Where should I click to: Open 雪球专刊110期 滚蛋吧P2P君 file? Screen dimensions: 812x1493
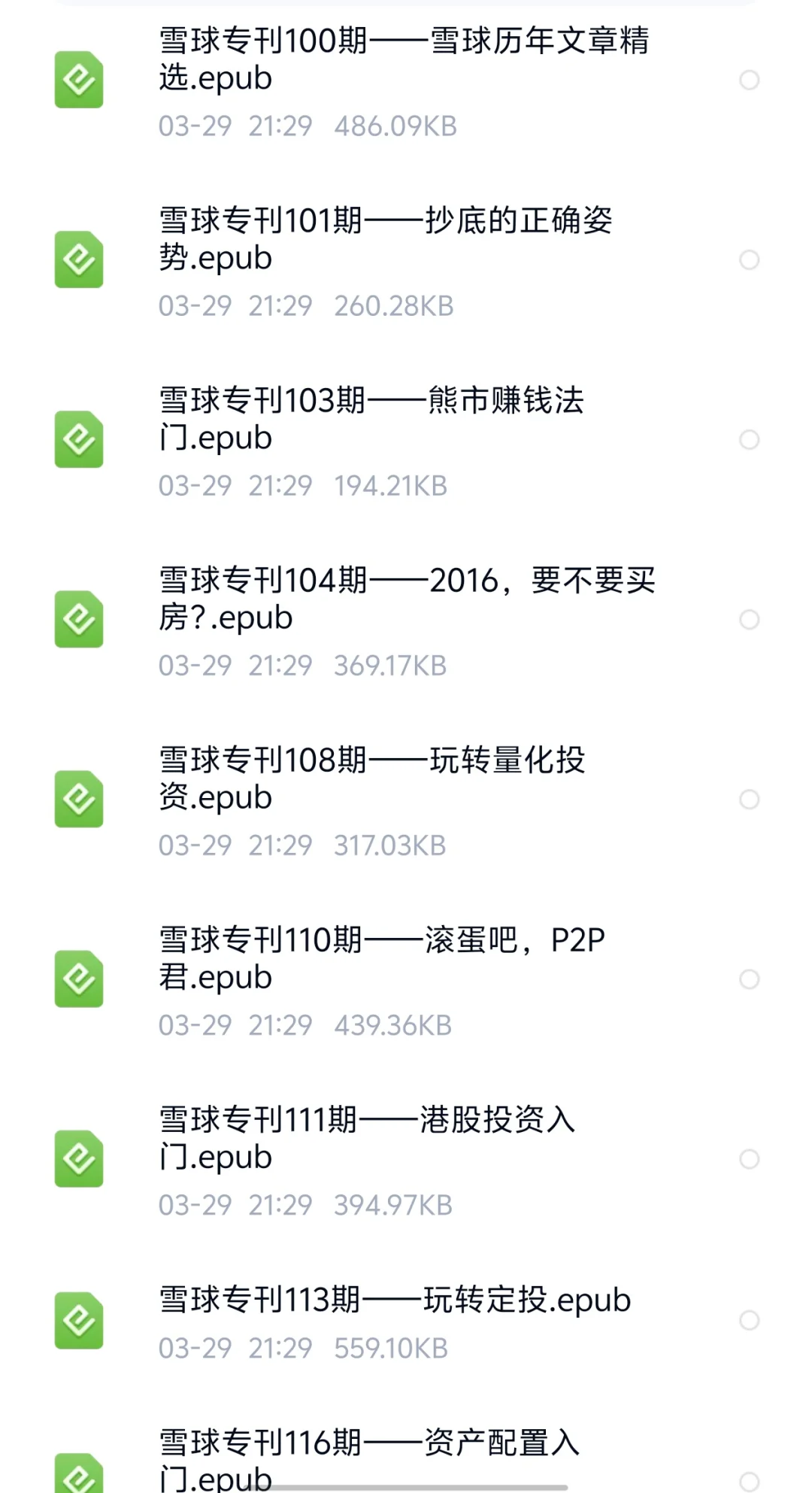click(406, 979)
